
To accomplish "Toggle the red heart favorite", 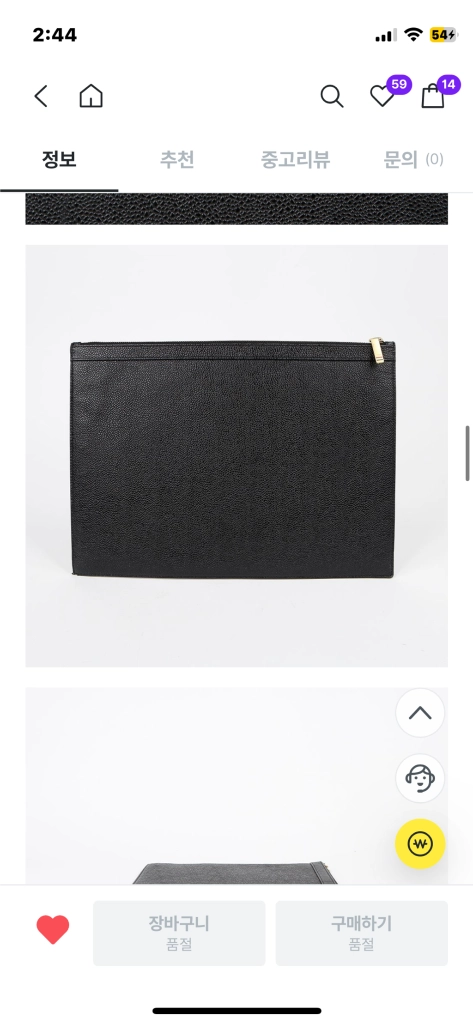I will [53, 929].
